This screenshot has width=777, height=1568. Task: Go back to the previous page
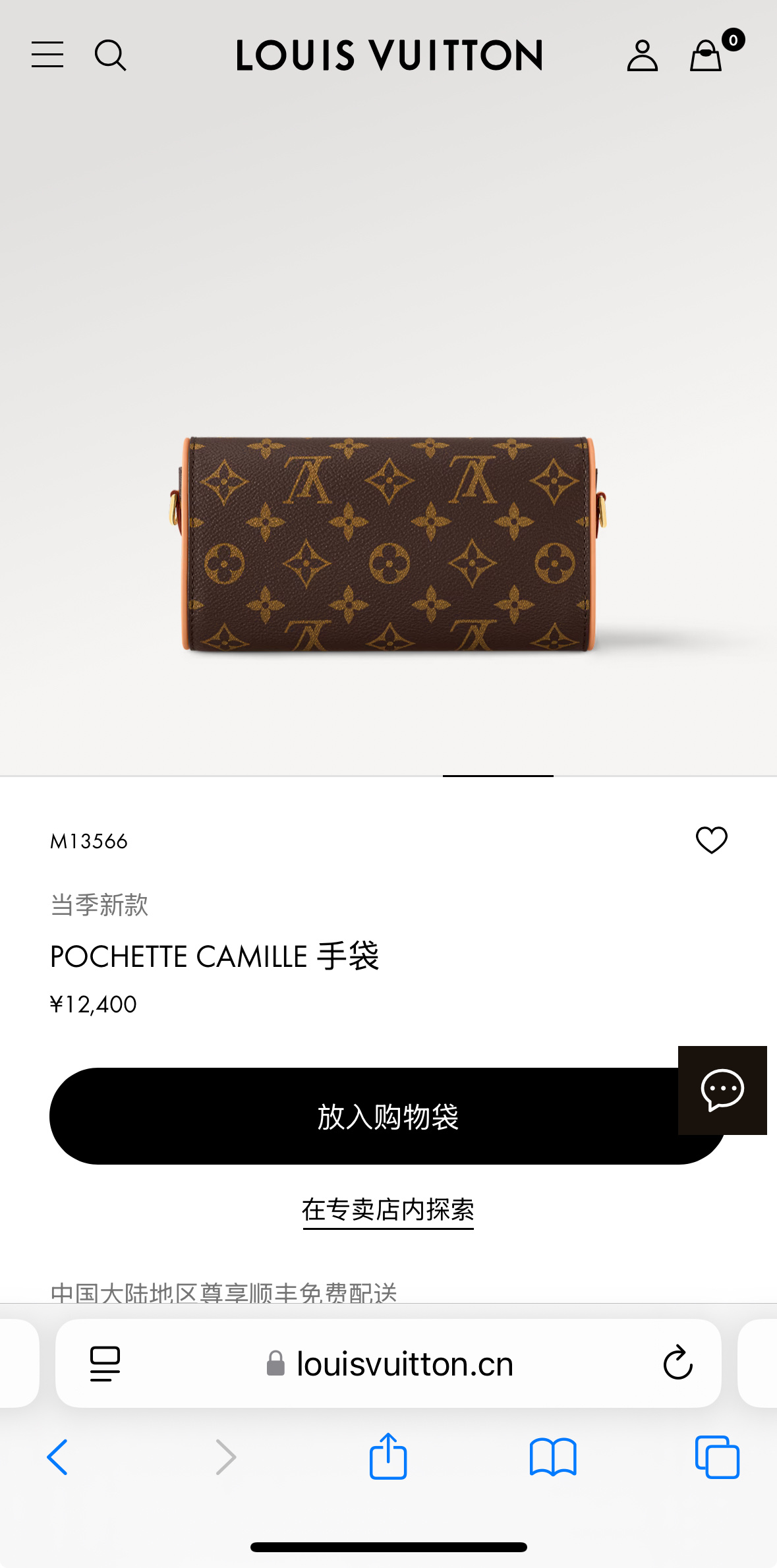point(57,1457)
